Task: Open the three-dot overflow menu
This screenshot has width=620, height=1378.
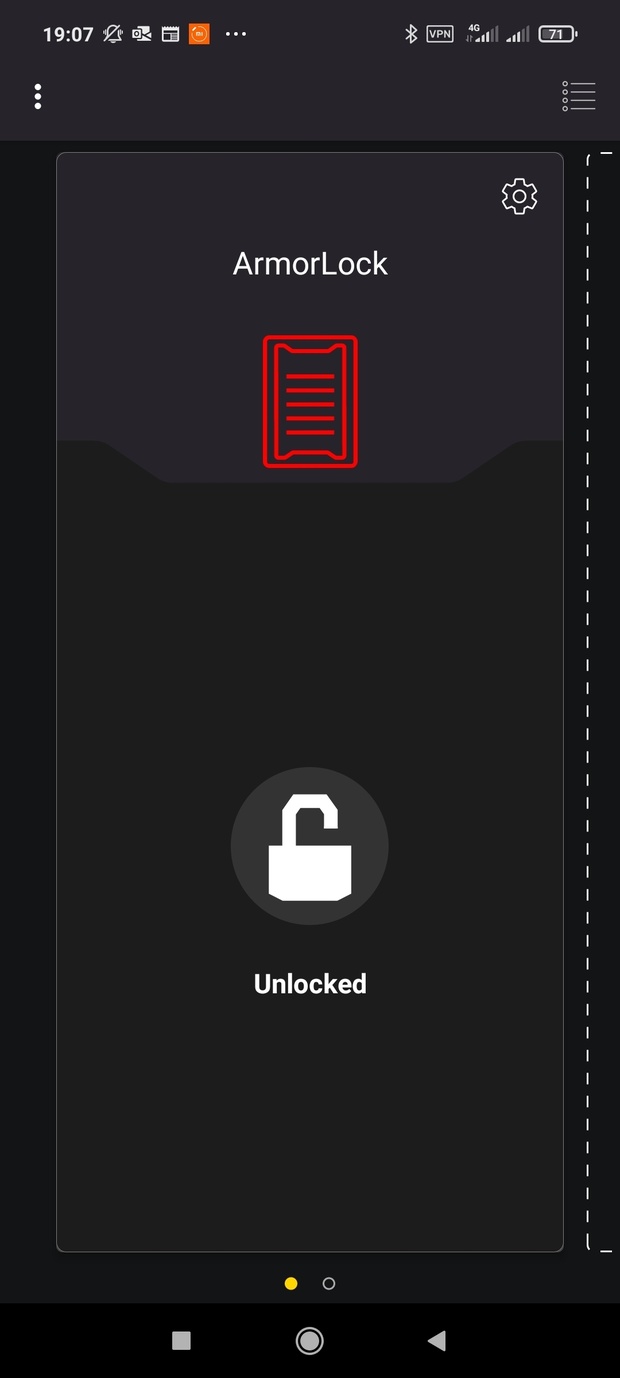Action: point(38,96)
